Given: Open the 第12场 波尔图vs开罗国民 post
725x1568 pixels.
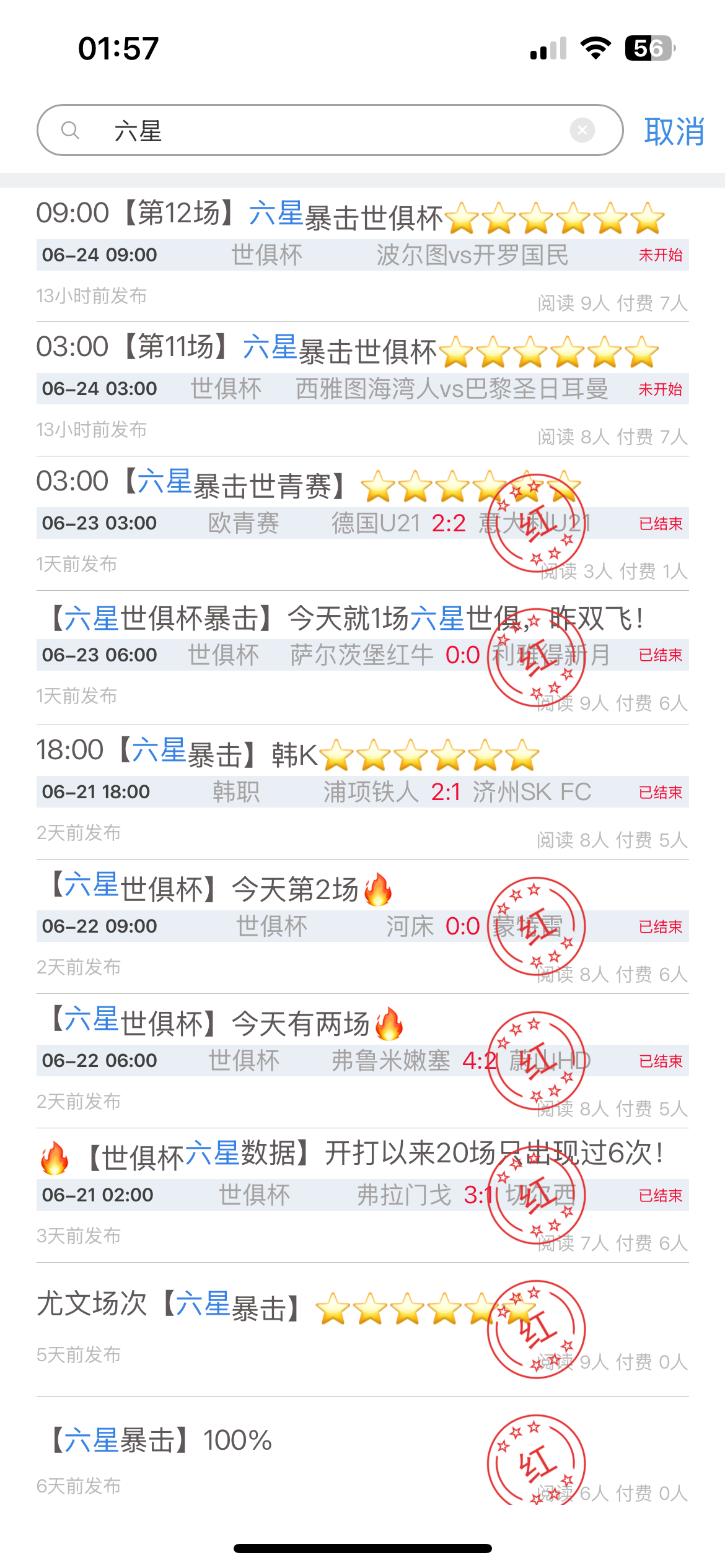Looking at the screenshot, I should click(362, 255).
